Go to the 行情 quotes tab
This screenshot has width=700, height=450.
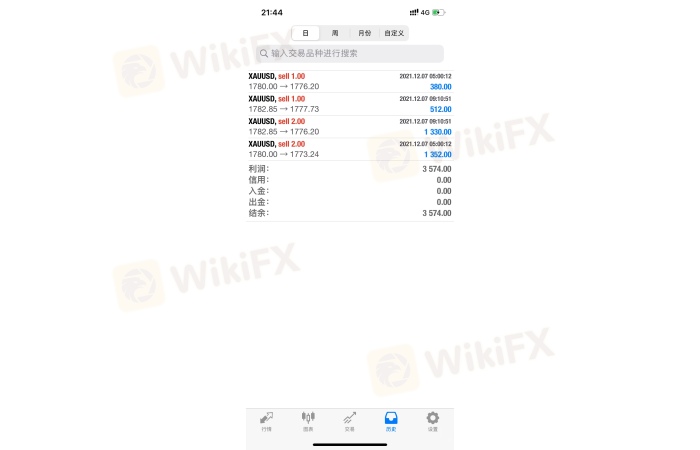[x=266, y=420]
